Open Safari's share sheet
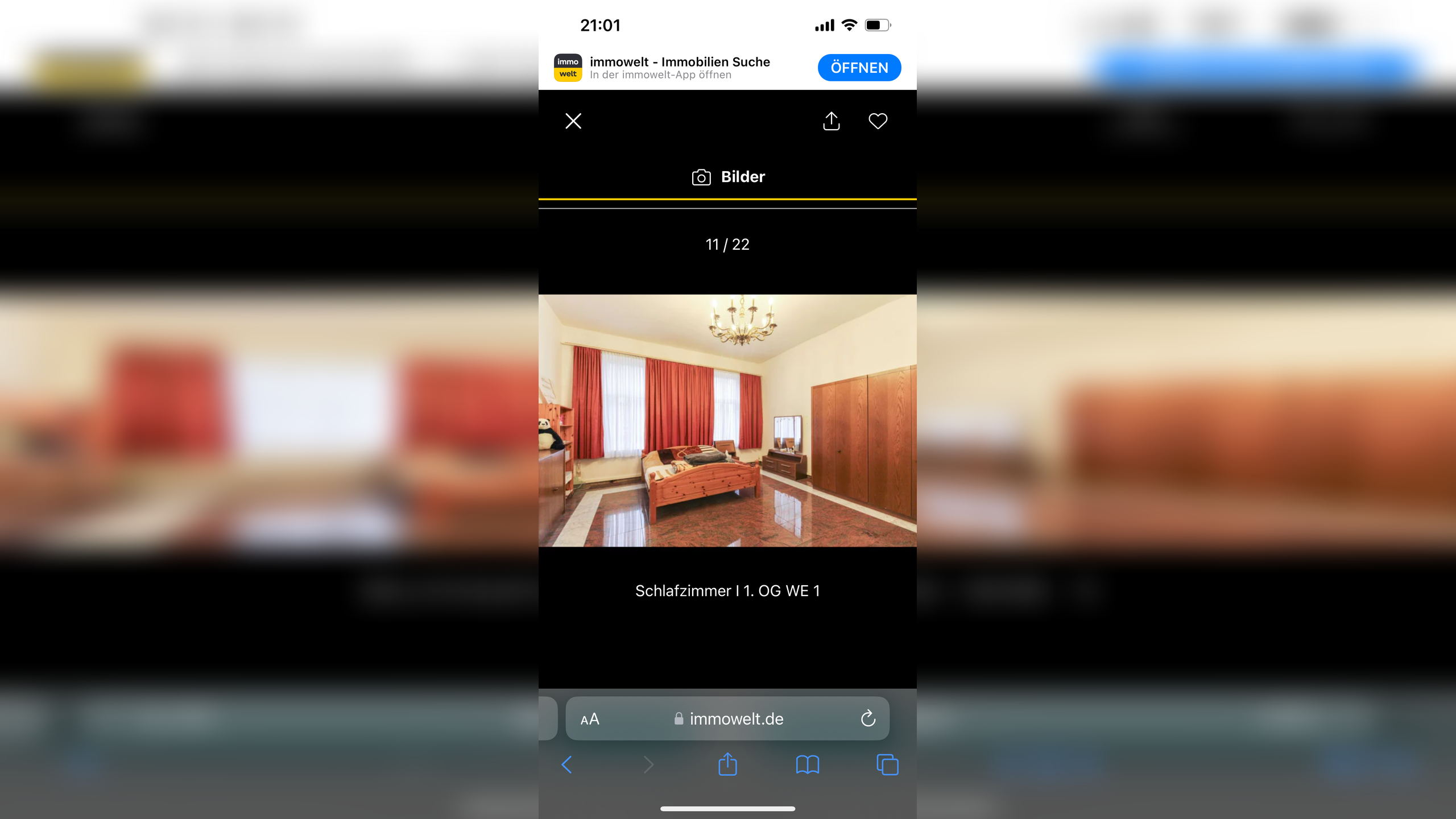1456x819 pixels. 727,765
